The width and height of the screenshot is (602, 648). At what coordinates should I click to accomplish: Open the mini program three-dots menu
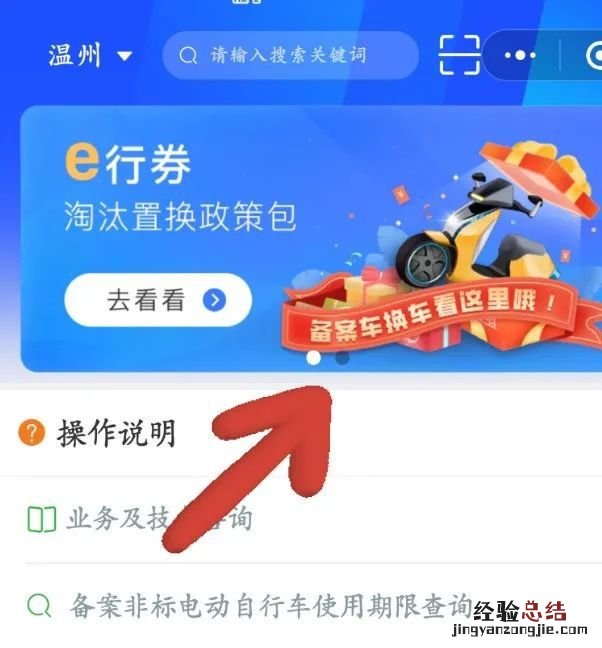click(x=521, y=55)
